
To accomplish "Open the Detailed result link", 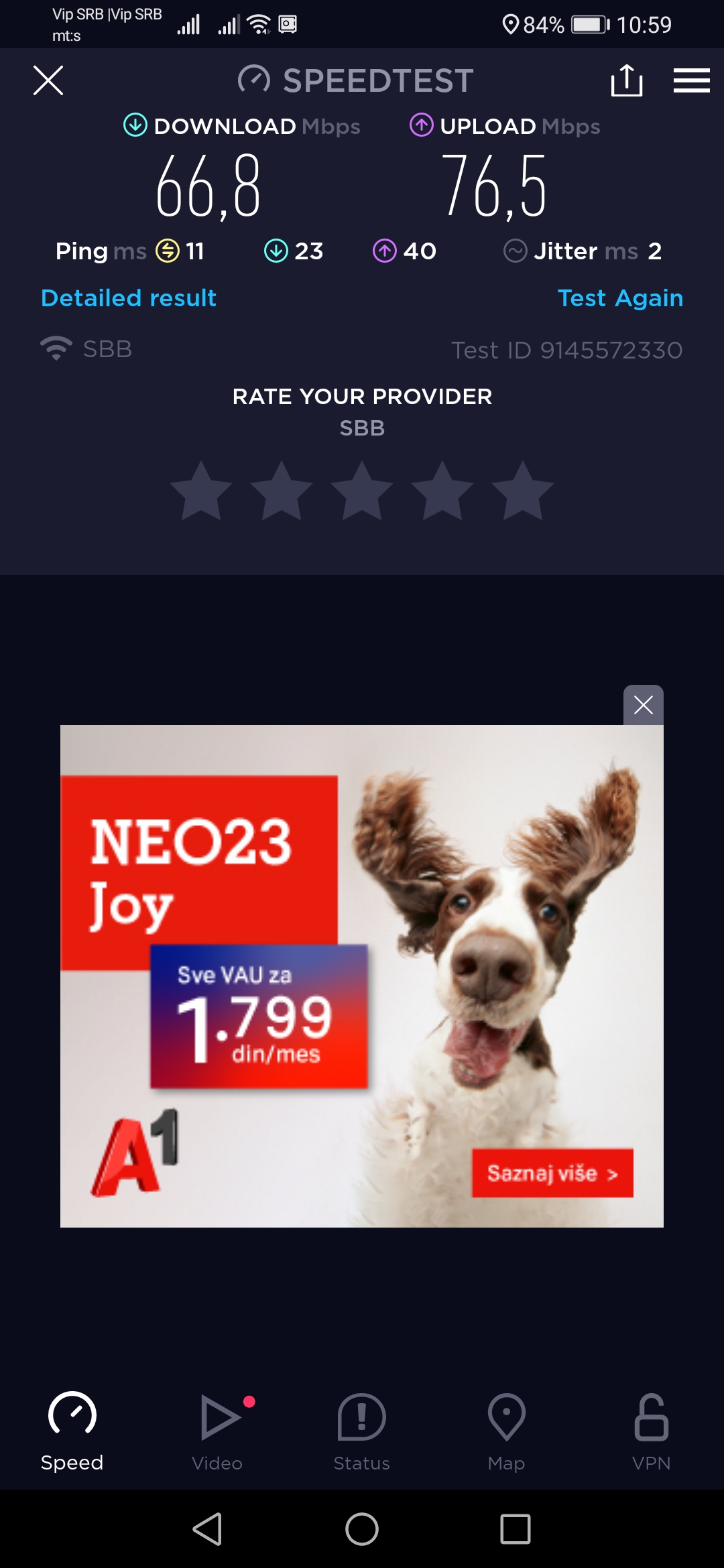I will pos(129,298).
